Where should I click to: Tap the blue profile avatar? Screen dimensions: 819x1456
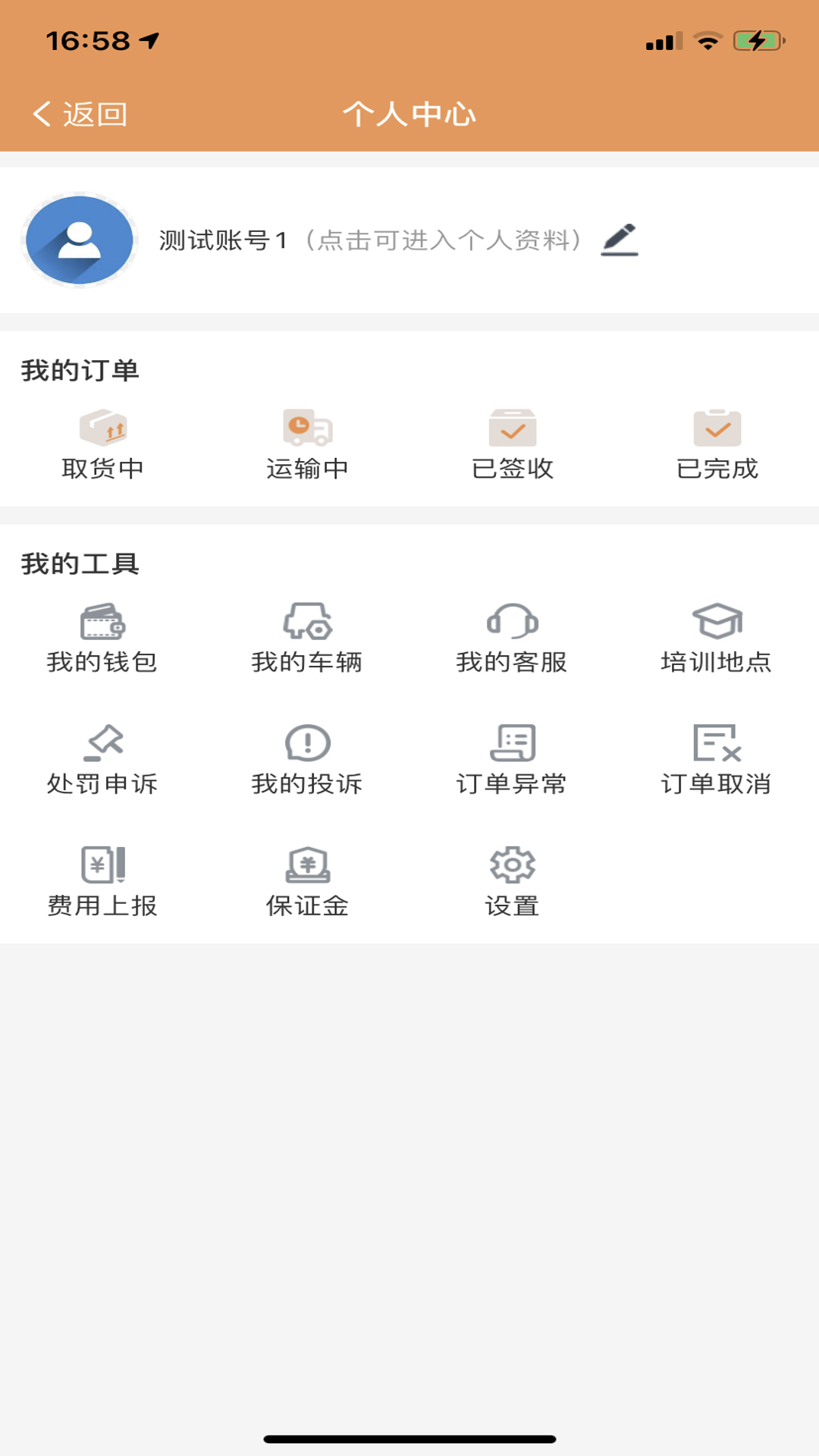pos(78,241)
